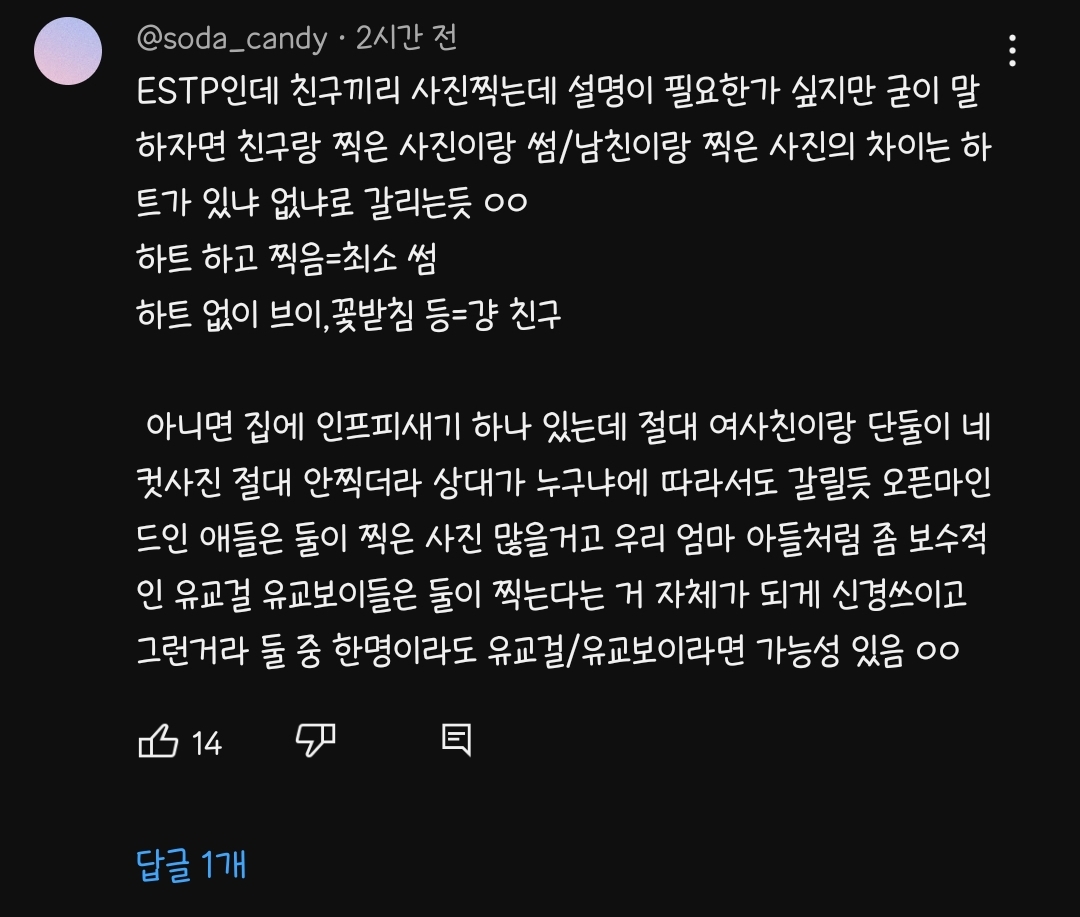The height and width of the screenshot is (917, 1080).
Task: Expand the 답글 1개 replies link
Action: [191, 864]
